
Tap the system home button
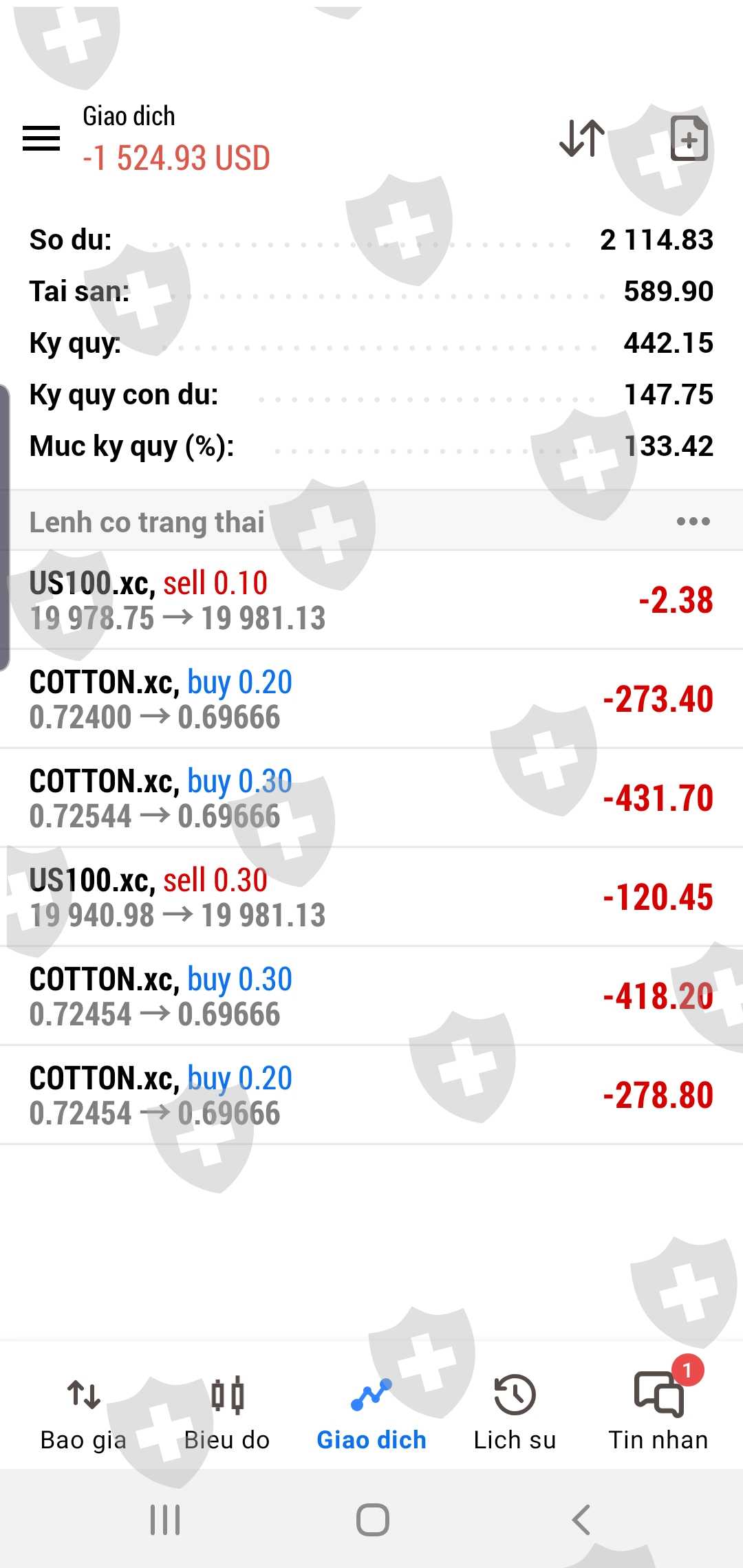372,1520
